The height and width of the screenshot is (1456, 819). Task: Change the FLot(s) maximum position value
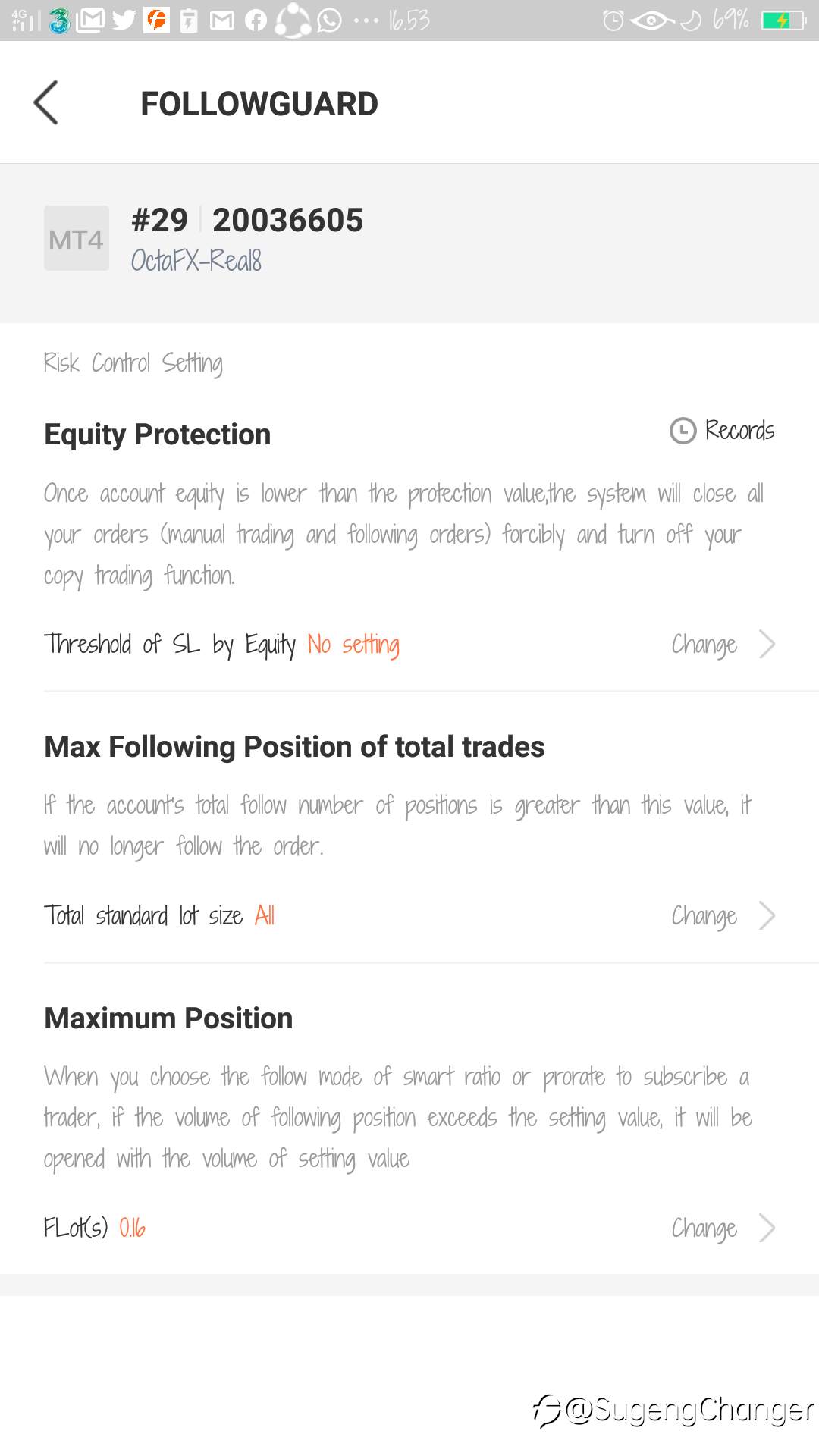pyautogui.click(x=723, y=1228)
